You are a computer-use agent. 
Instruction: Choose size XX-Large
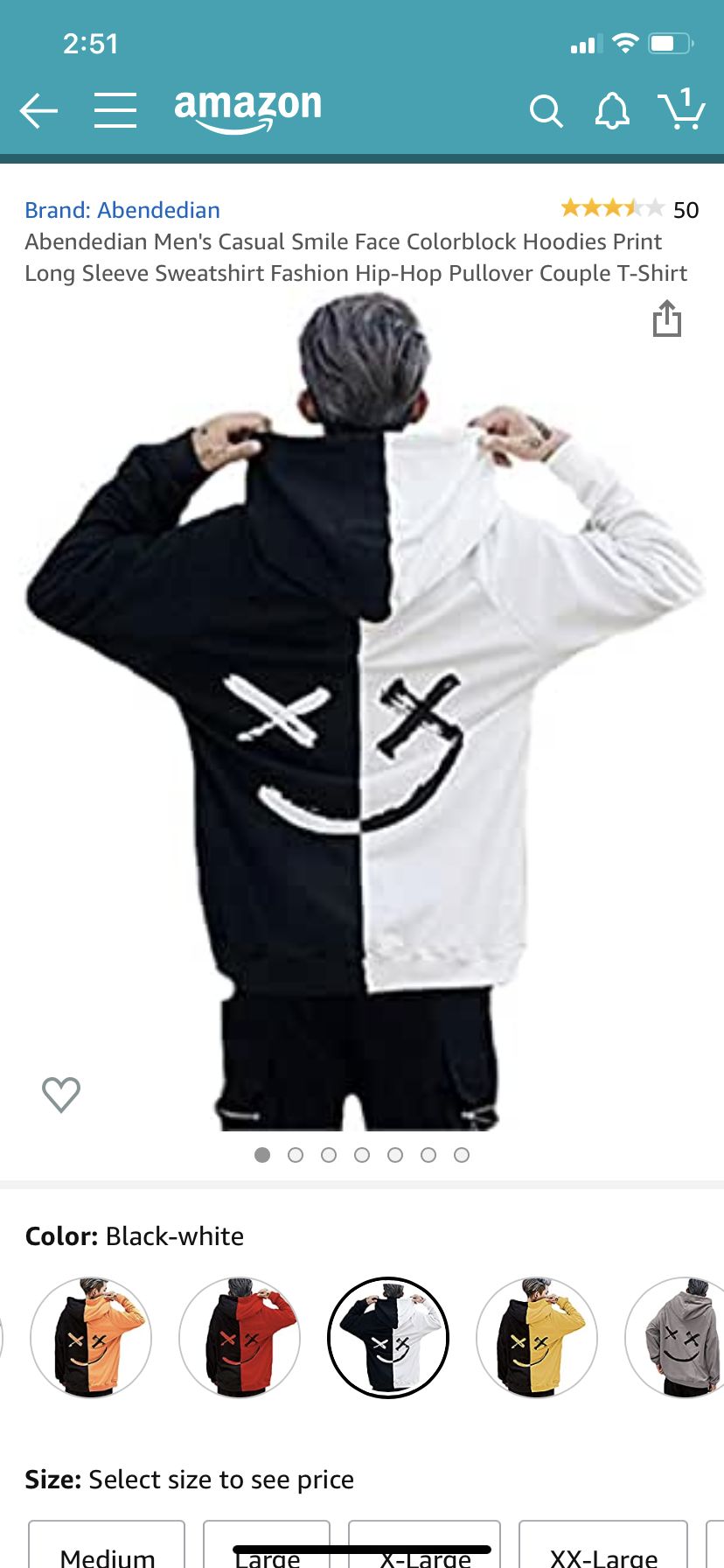(x=603, y=1545)
